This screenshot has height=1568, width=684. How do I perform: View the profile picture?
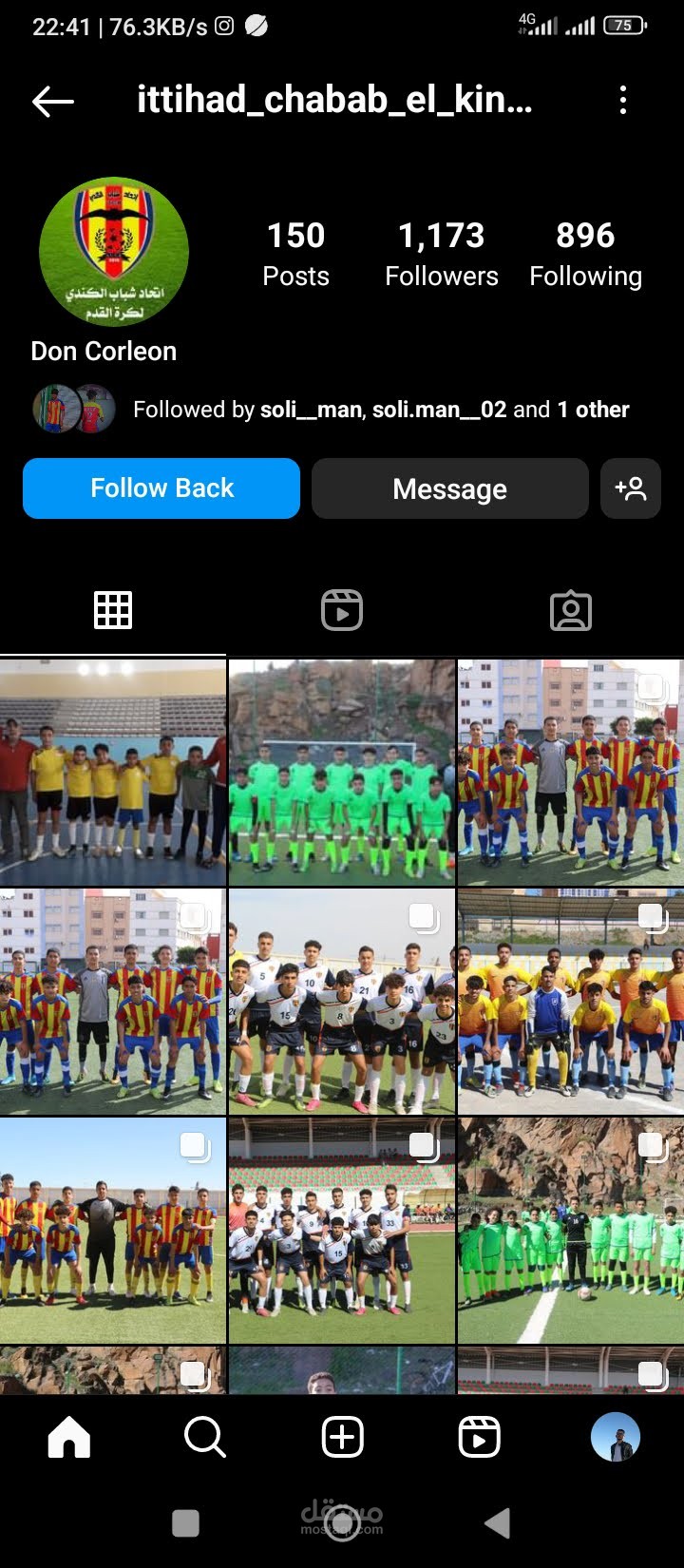click(114, 252)
